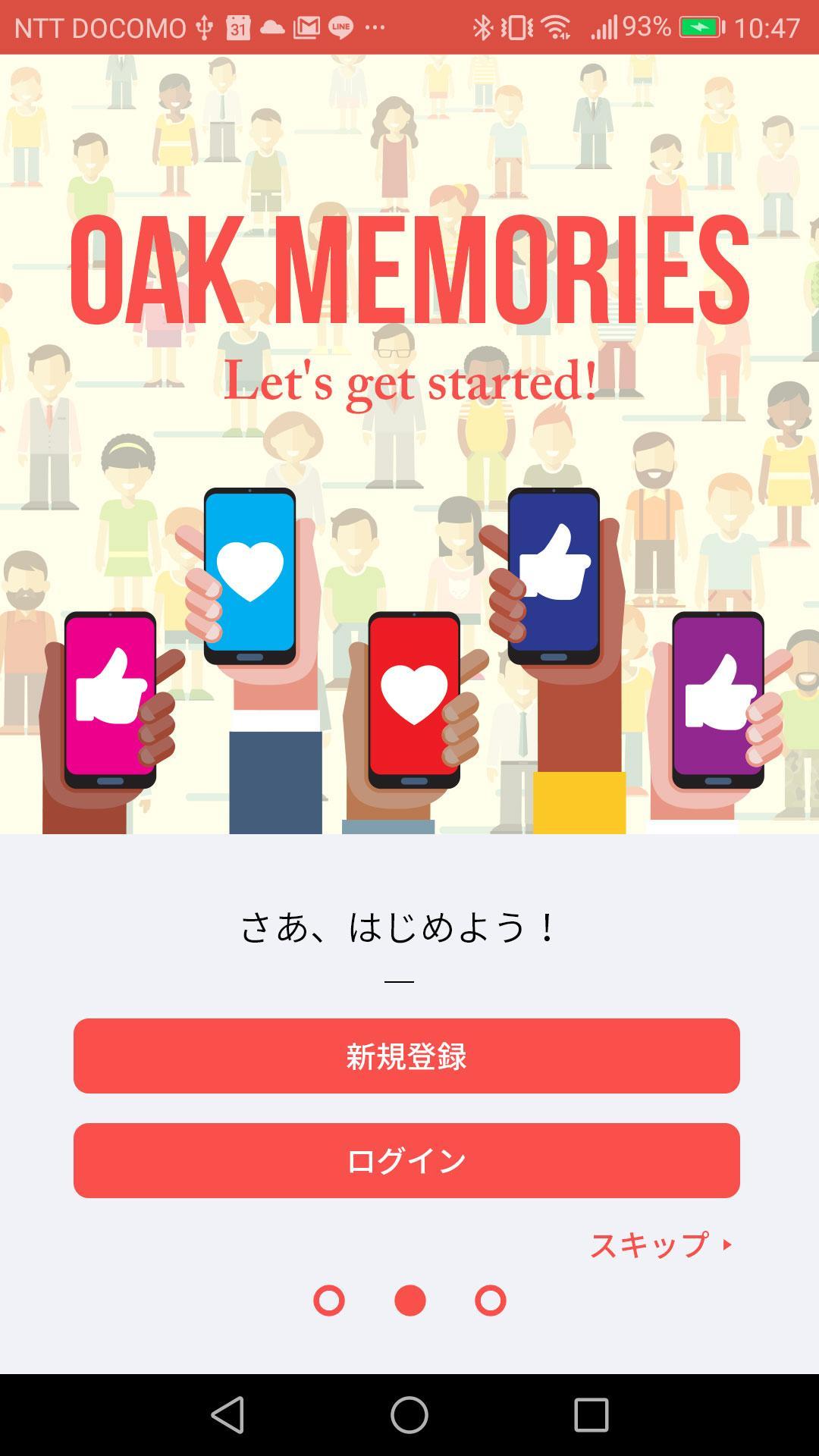Skip onboarding via スキップ link
The height and width of the screenshot is (1456, 819).
[660, 1244]
